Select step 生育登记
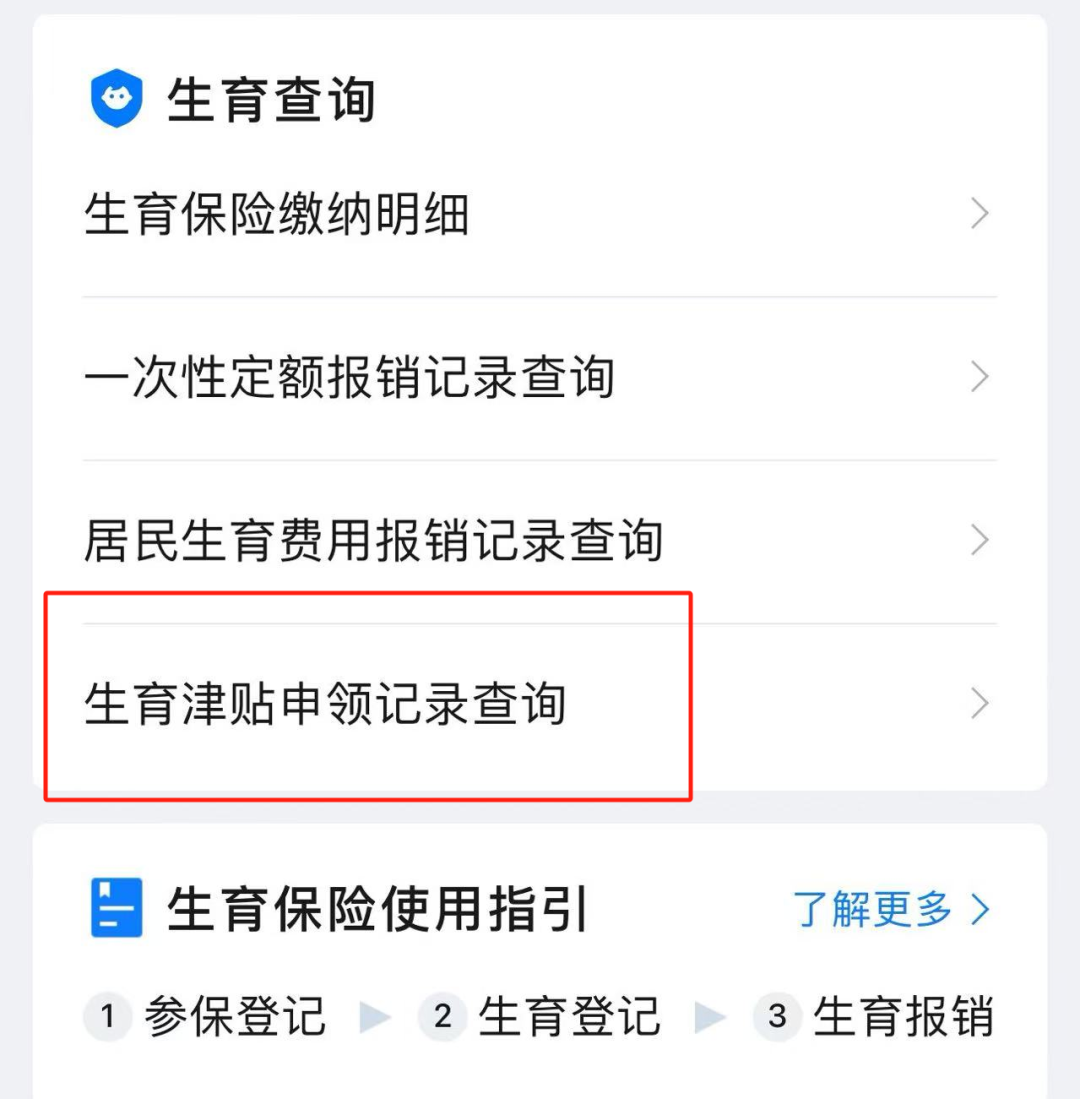This screenshot has height=1099, width=1080. point(541,1017)
